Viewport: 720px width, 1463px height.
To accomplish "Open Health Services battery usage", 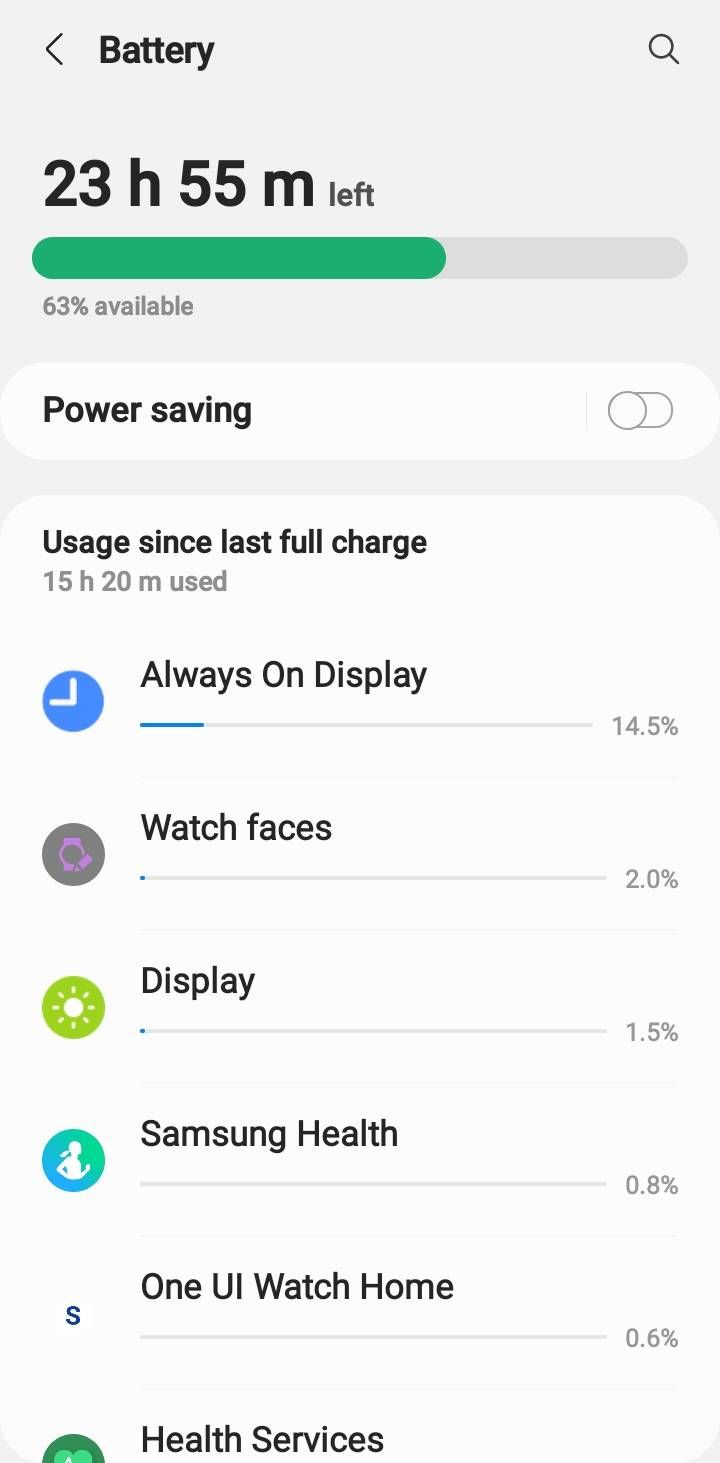I will pyautogui.click(x=360, y=1440).
